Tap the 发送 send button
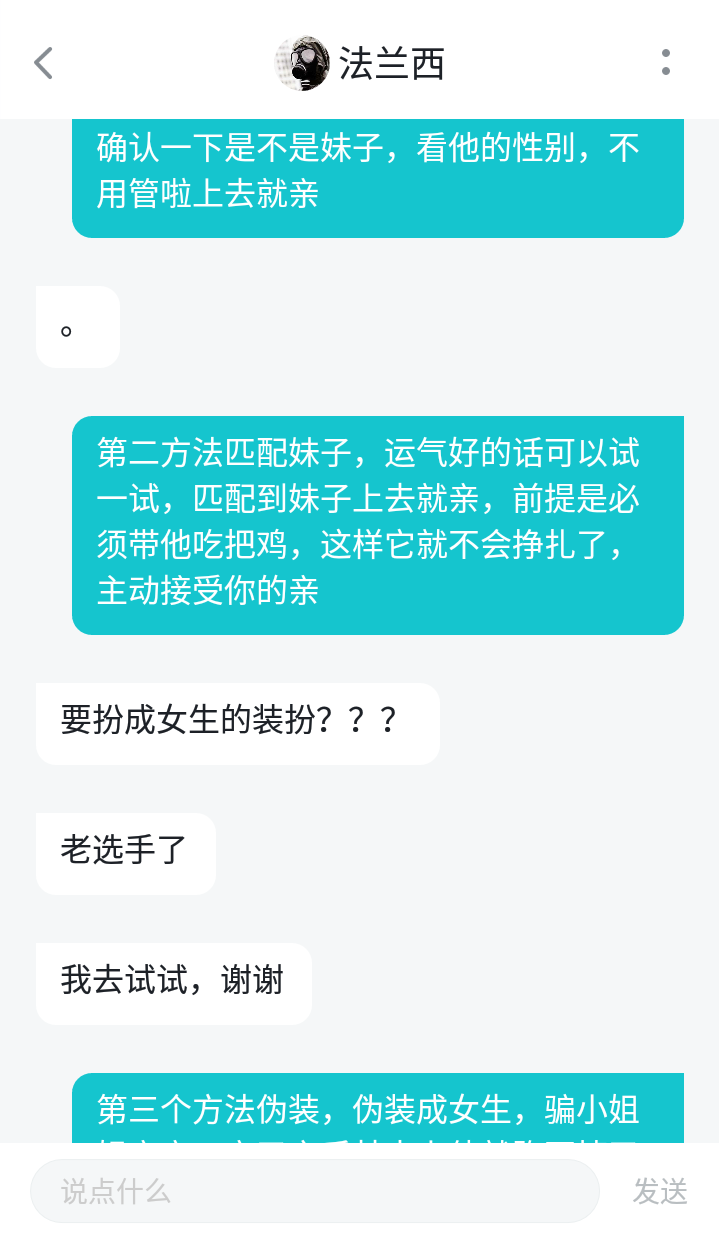Screen dimensions: 719x1238 [x=660, y=1191]
